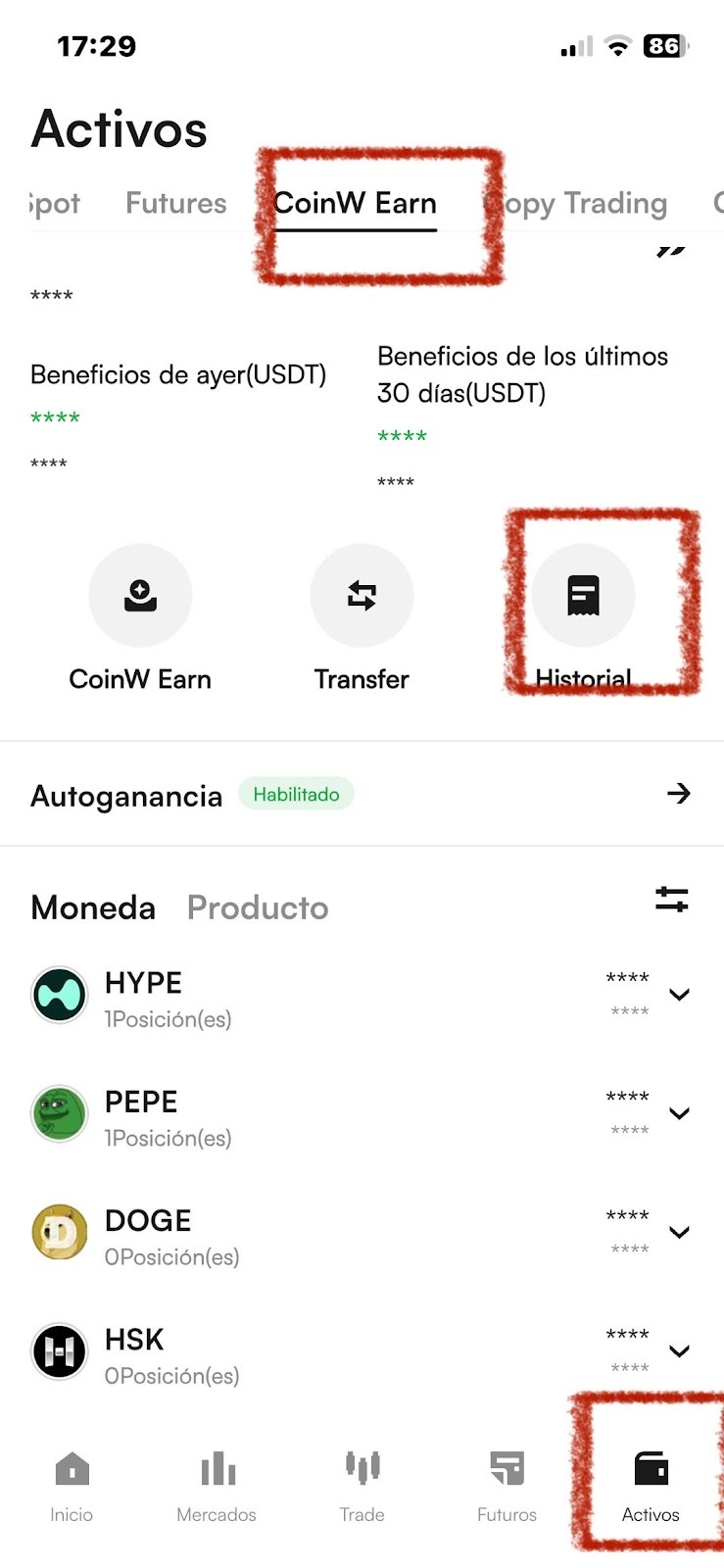Expand the DOGE position row
This screenshot has height=1568, width=724.
(x=679, y=1232)
